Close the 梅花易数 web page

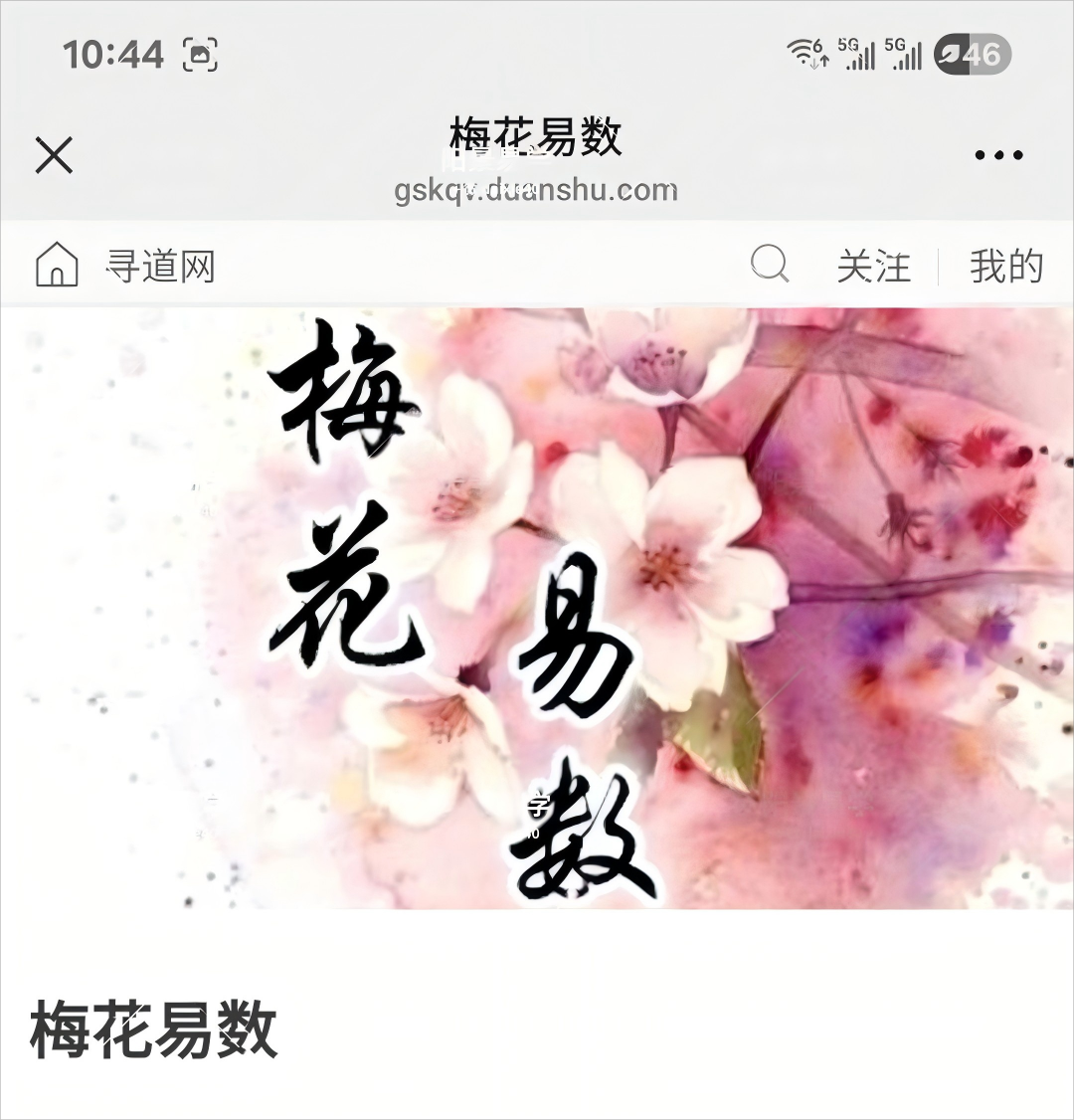54,155
